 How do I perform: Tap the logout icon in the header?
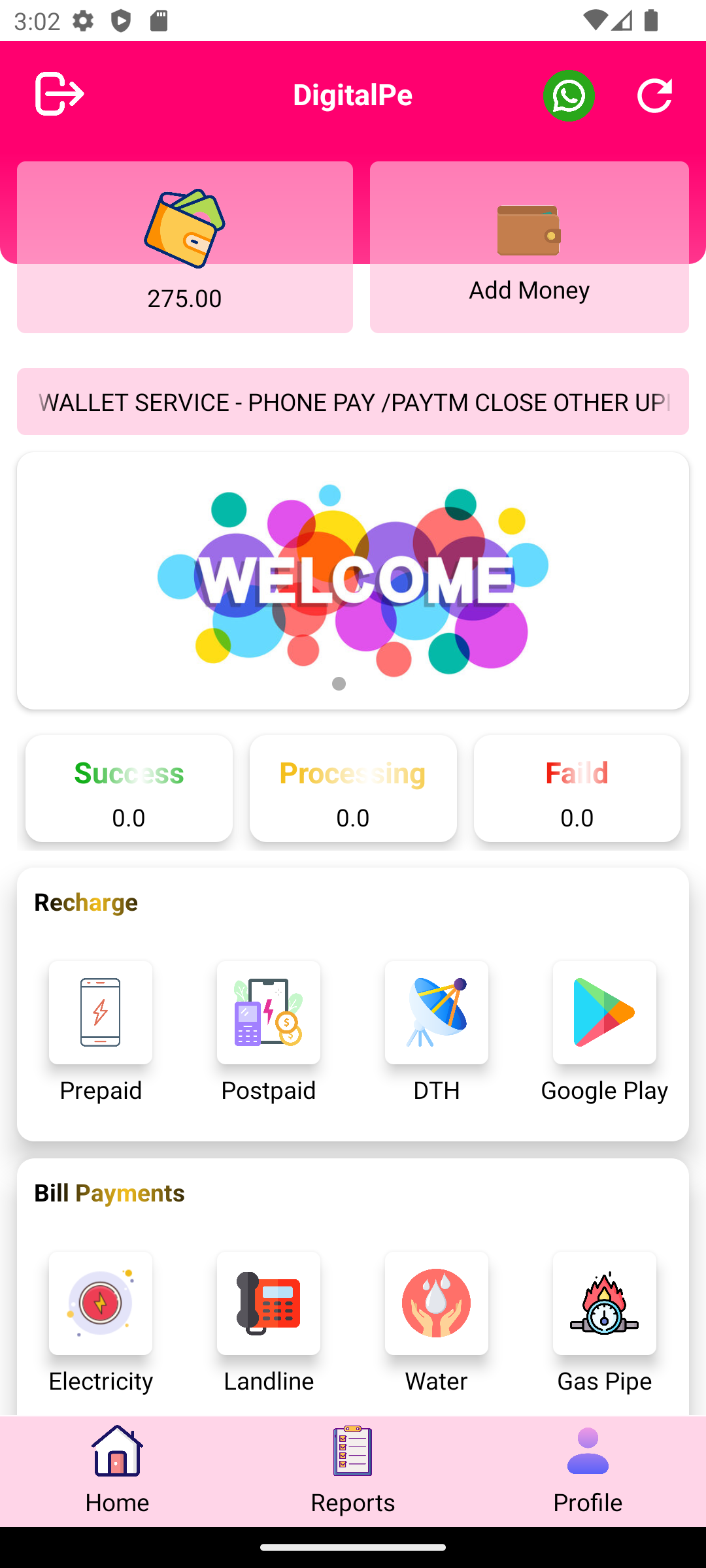click(x=59, y=95)
